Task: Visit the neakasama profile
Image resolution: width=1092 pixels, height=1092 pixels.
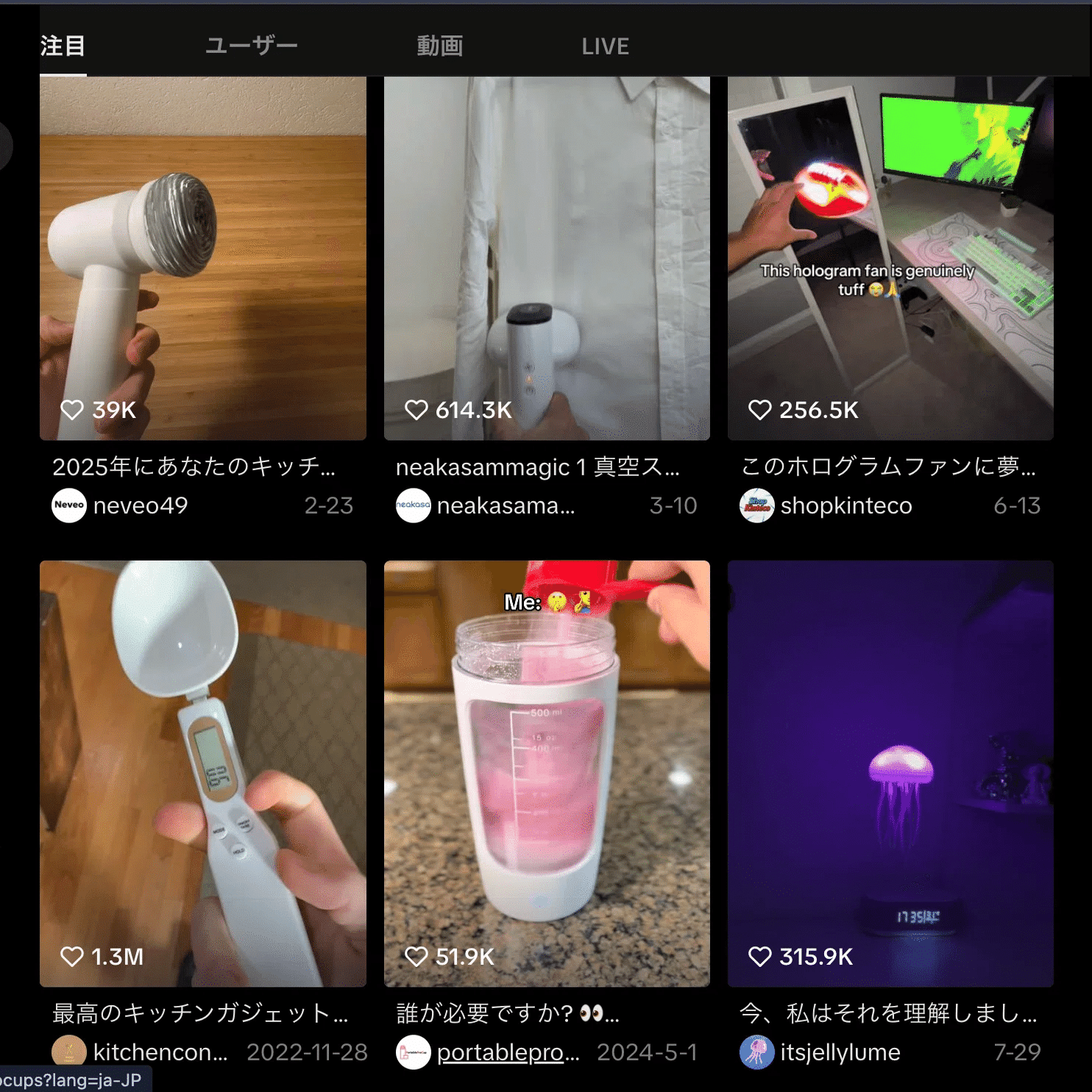Action: 506,506
